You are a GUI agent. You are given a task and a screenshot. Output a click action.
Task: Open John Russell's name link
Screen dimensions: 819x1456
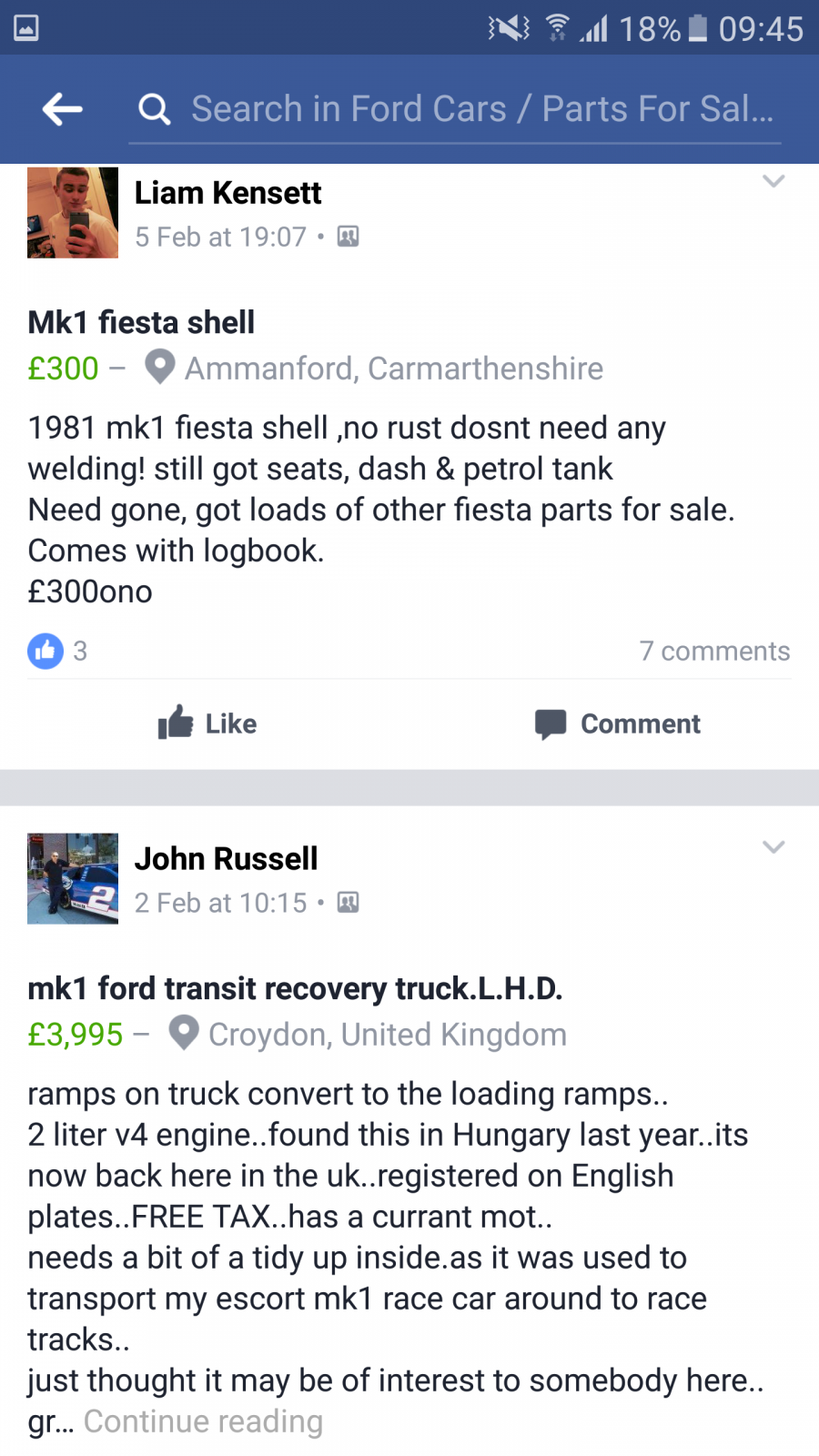click(x=227, y=859)
